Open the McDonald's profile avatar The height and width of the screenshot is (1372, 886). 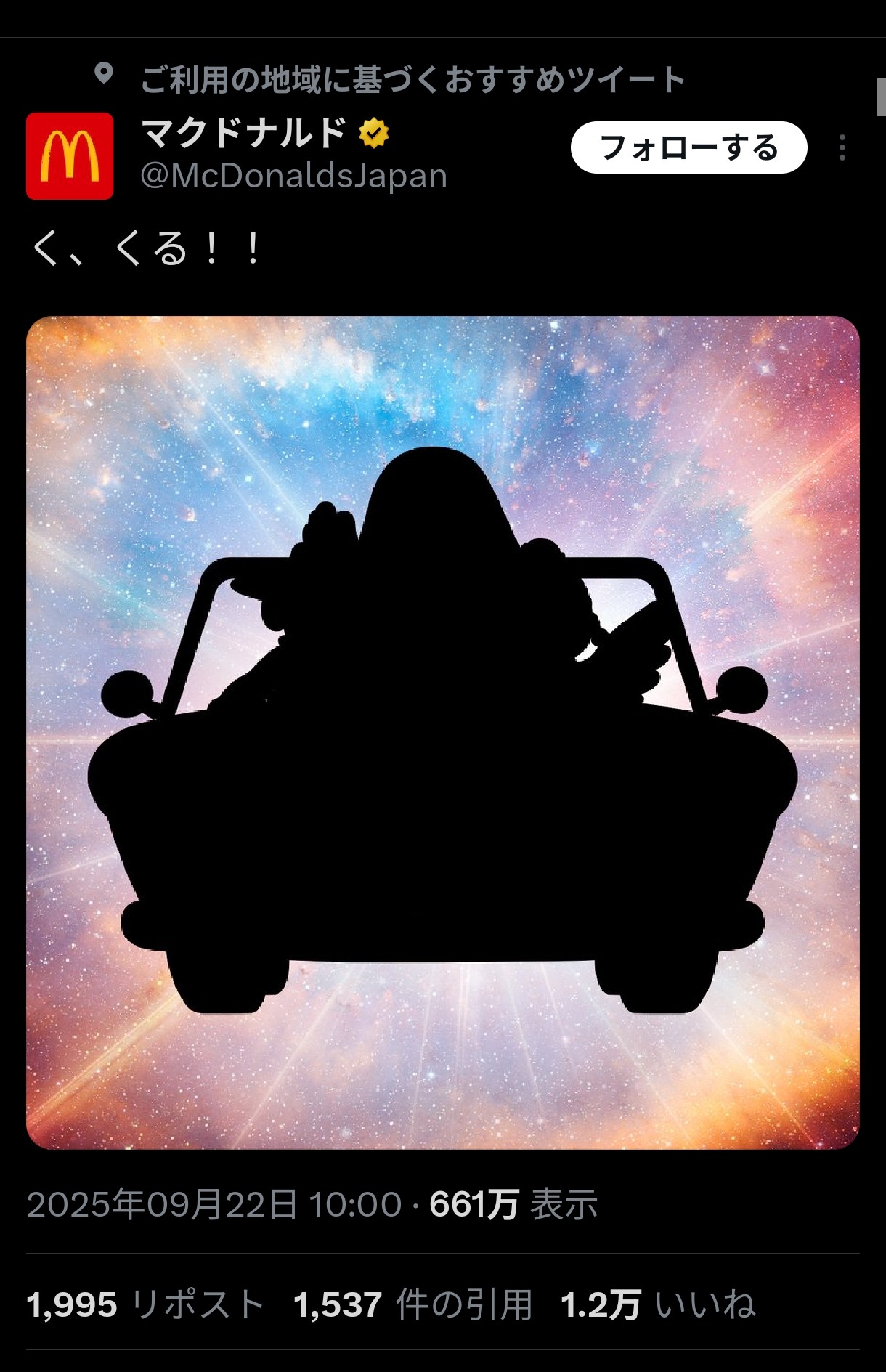(70, 156)
